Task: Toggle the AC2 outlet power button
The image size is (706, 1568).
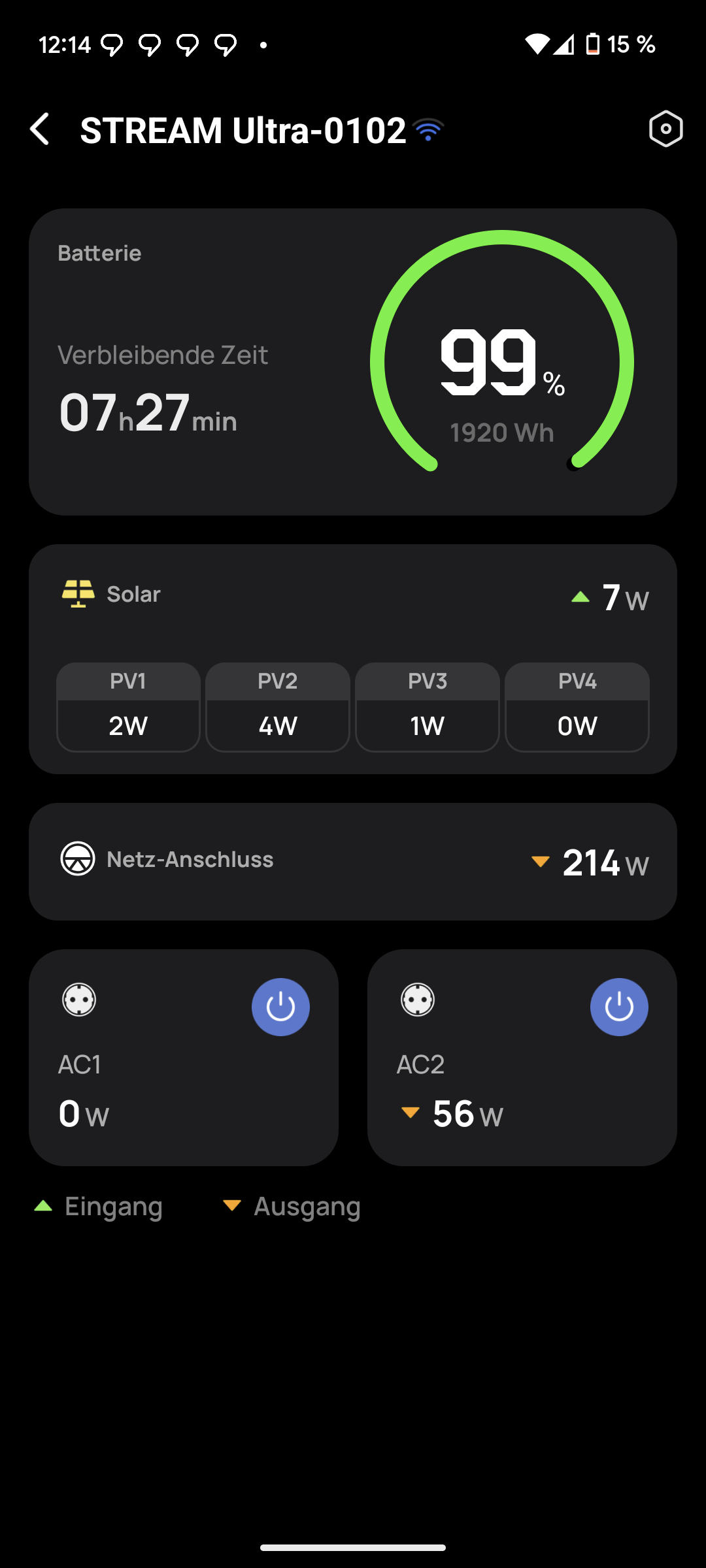Action: click(x=619, y=1007)
